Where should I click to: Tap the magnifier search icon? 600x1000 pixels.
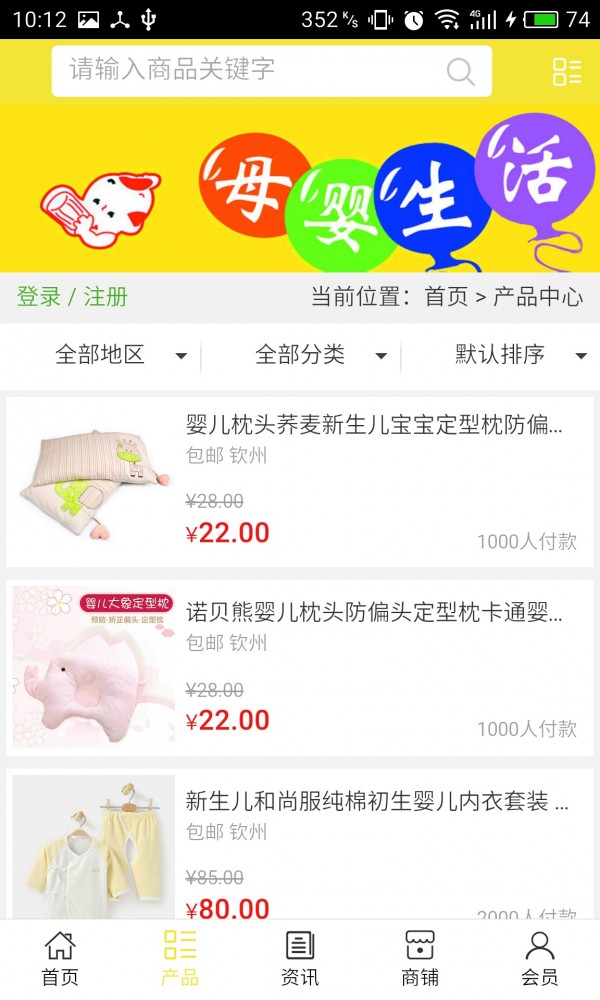pyautogui.click(x=460, y=71)
